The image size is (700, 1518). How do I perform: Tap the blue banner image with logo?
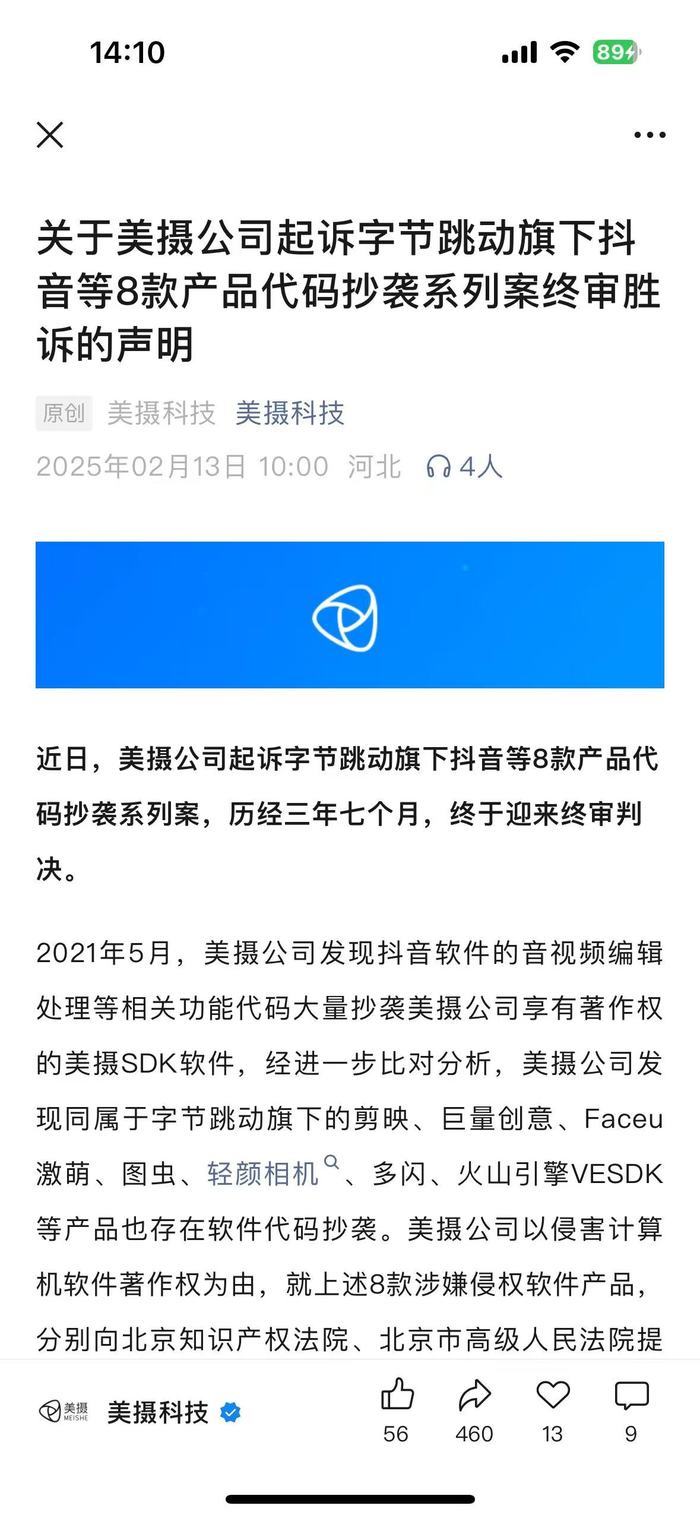tap(350, 615)
